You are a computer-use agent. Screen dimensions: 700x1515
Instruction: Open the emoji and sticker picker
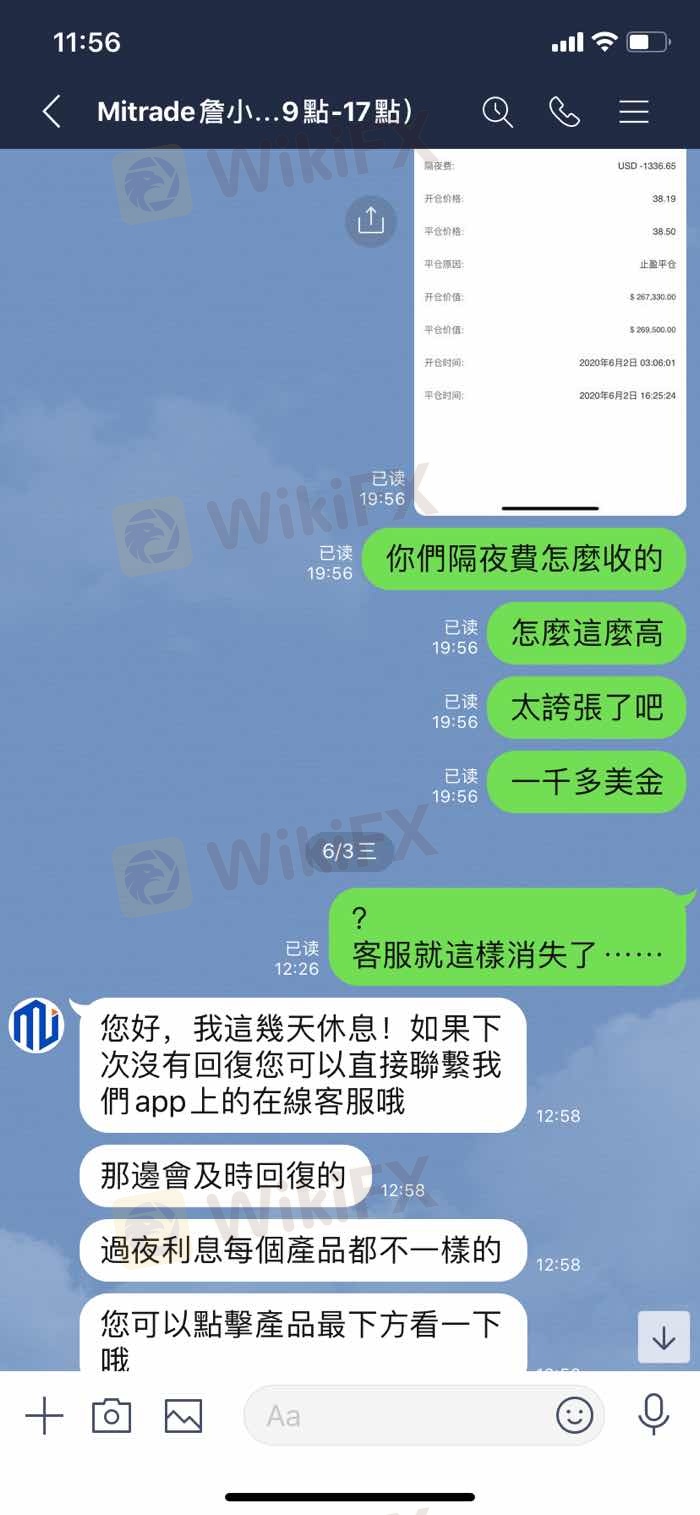pyautogui.click(x=575, y=1416)
